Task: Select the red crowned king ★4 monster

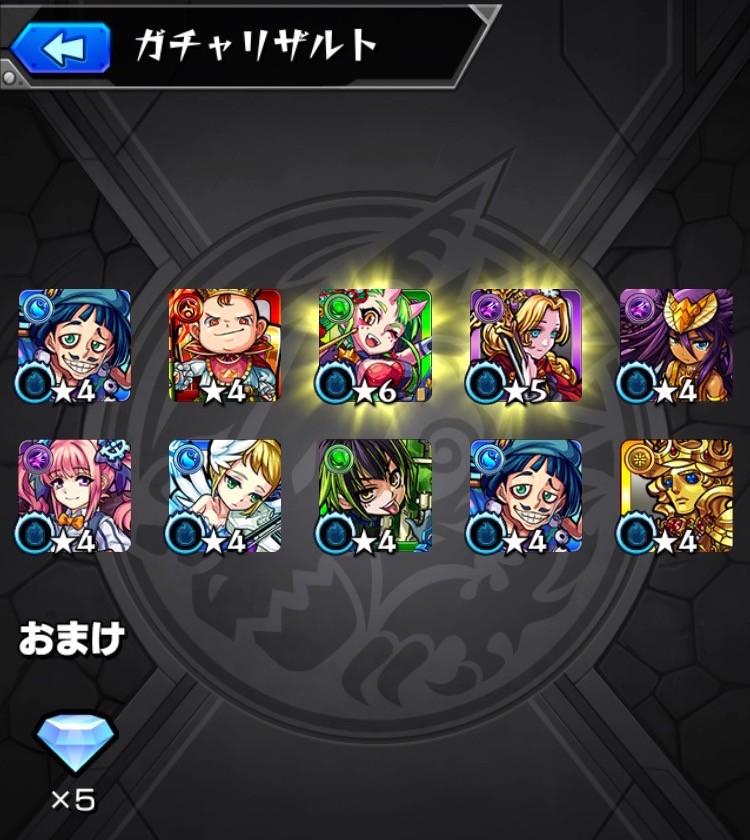Action: pos(225,346)
